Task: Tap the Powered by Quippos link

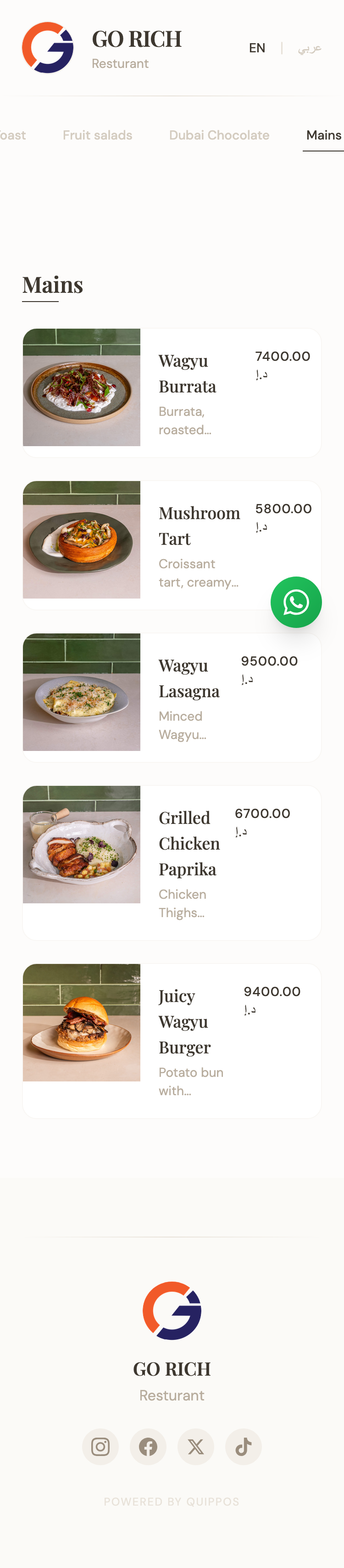Action: pos(172,1501)
